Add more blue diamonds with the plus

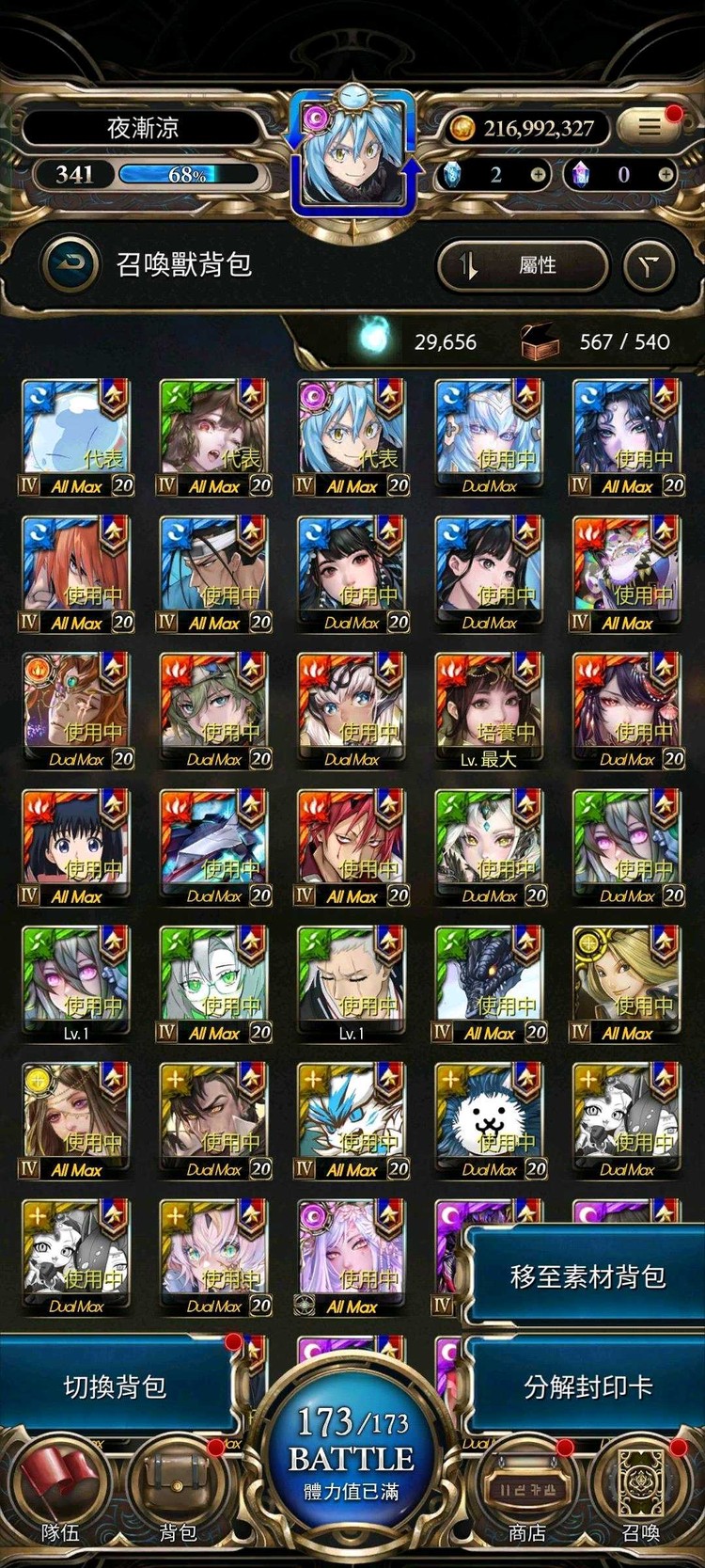pyautogui.click(x=538, y=174)
